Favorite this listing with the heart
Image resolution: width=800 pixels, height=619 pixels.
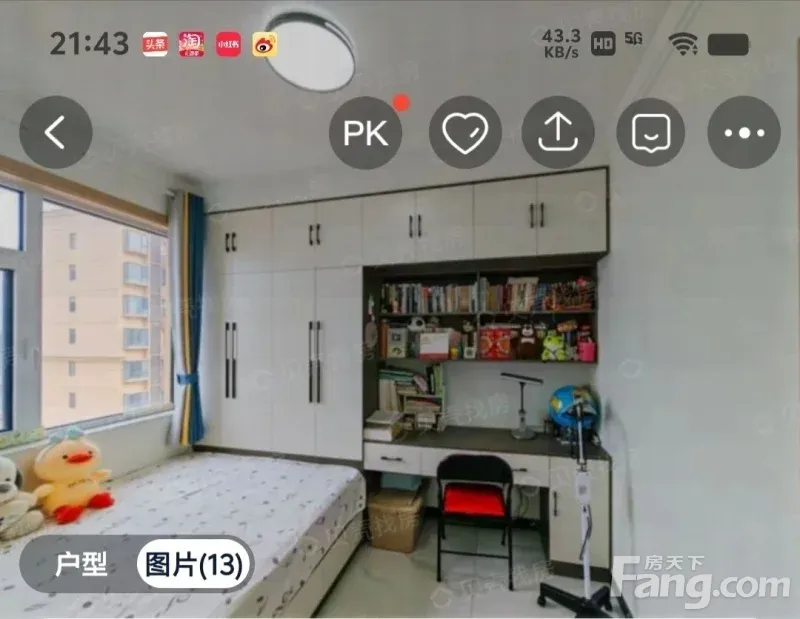click(465, 132)
